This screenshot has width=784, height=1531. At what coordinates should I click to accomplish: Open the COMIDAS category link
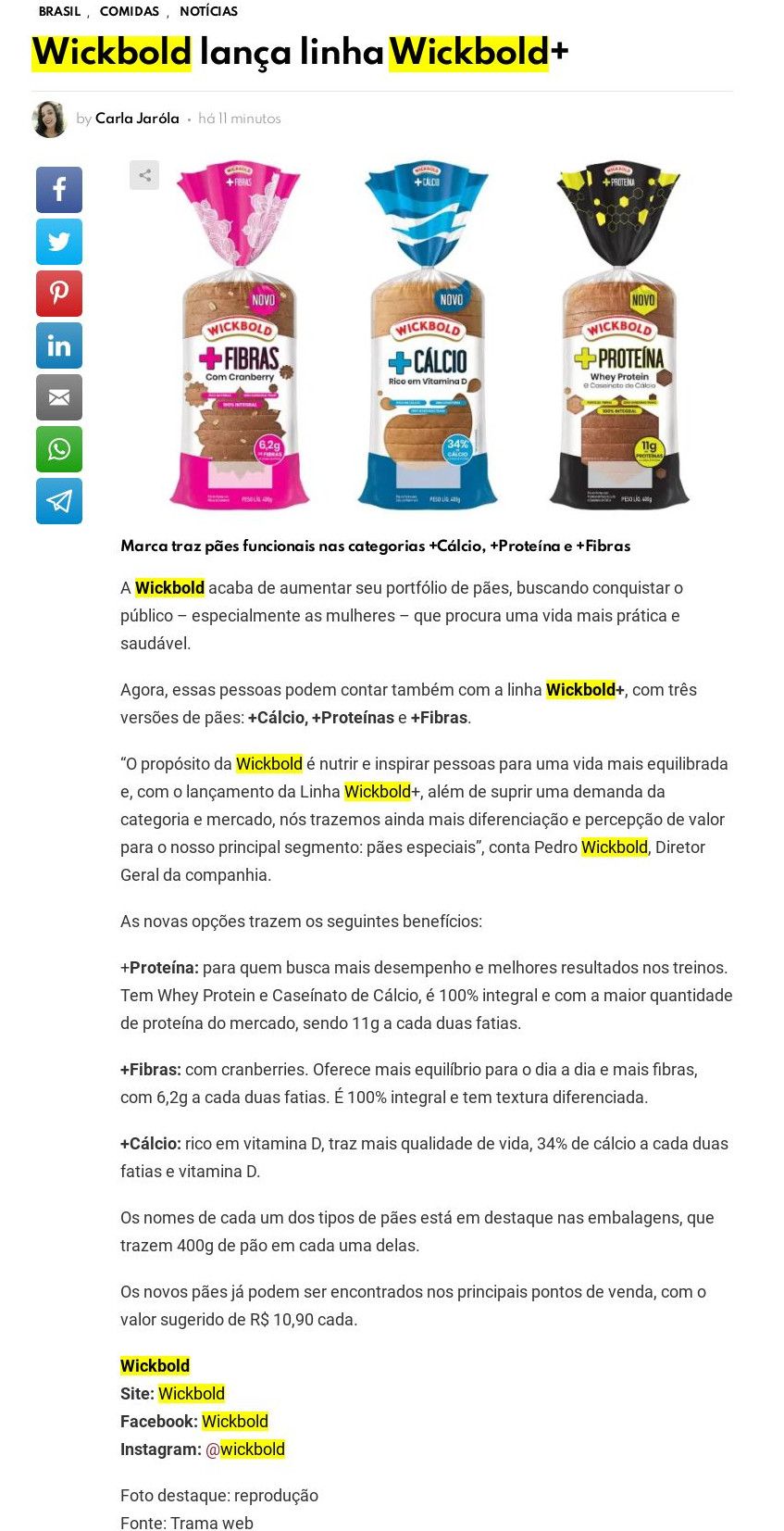[130, 11]
